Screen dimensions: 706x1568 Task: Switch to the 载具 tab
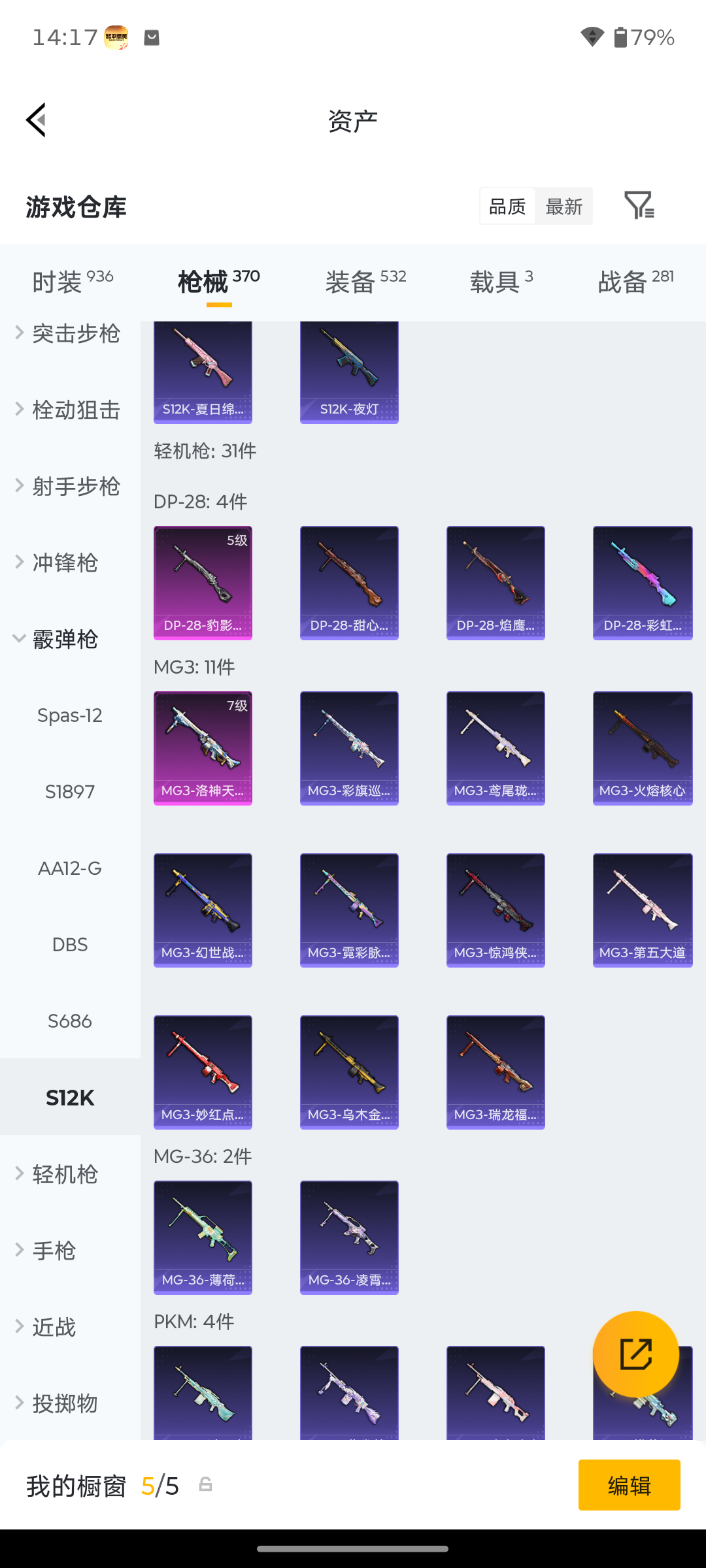(x=501, y=282)
